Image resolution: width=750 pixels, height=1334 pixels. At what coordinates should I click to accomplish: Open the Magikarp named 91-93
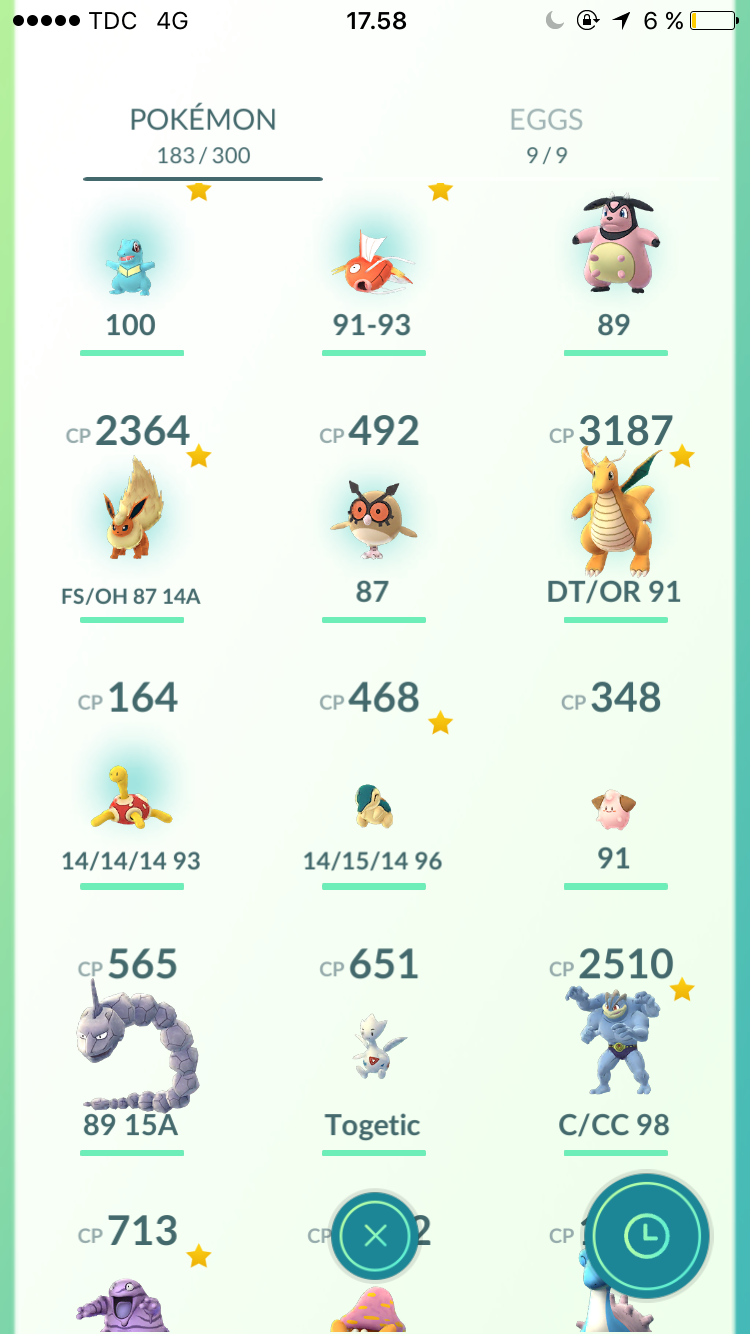[x=373, y=270]
